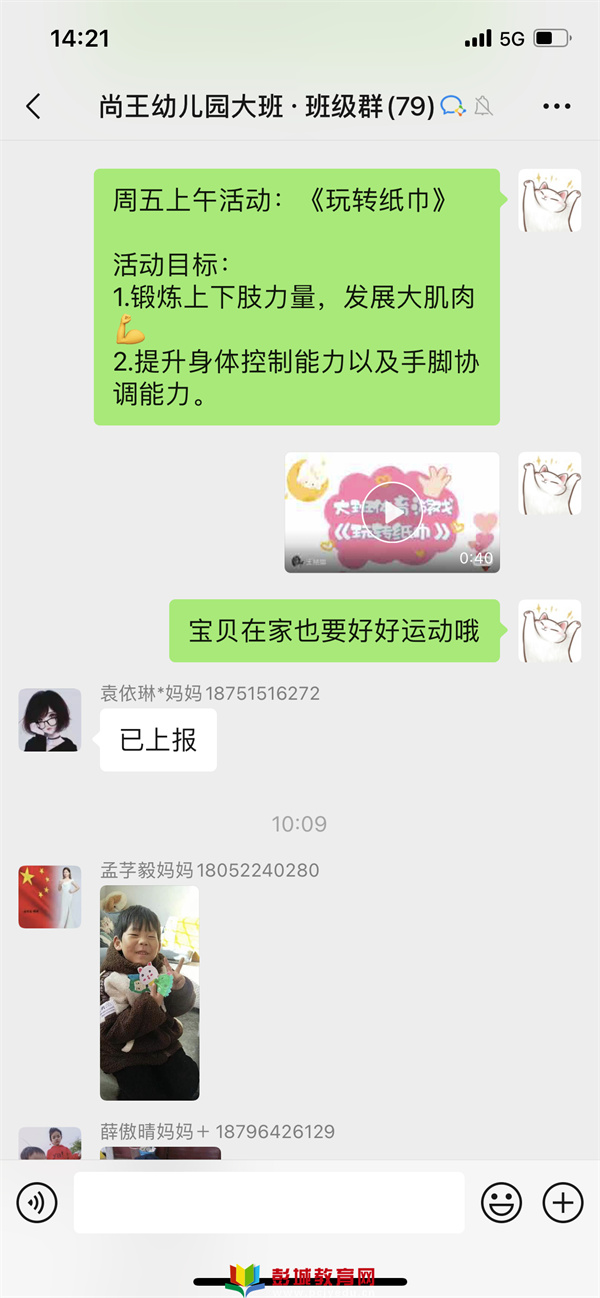The height and width of the screenshot is (1298, 600).
Task: Open 袁依琳妈妈's profile avatar
Action: click(50, 720)
